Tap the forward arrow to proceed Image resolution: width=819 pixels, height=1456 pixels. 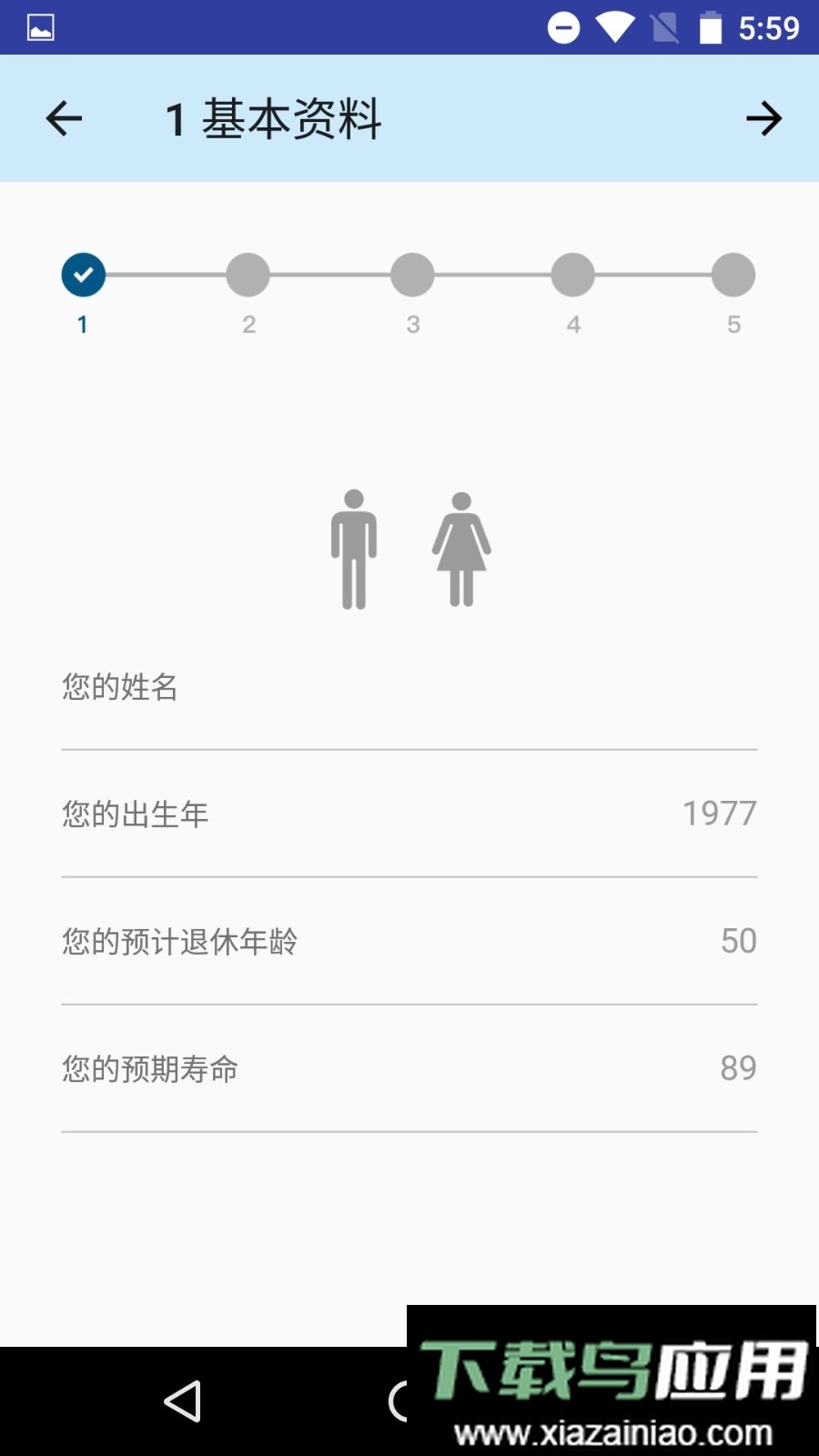765,118
